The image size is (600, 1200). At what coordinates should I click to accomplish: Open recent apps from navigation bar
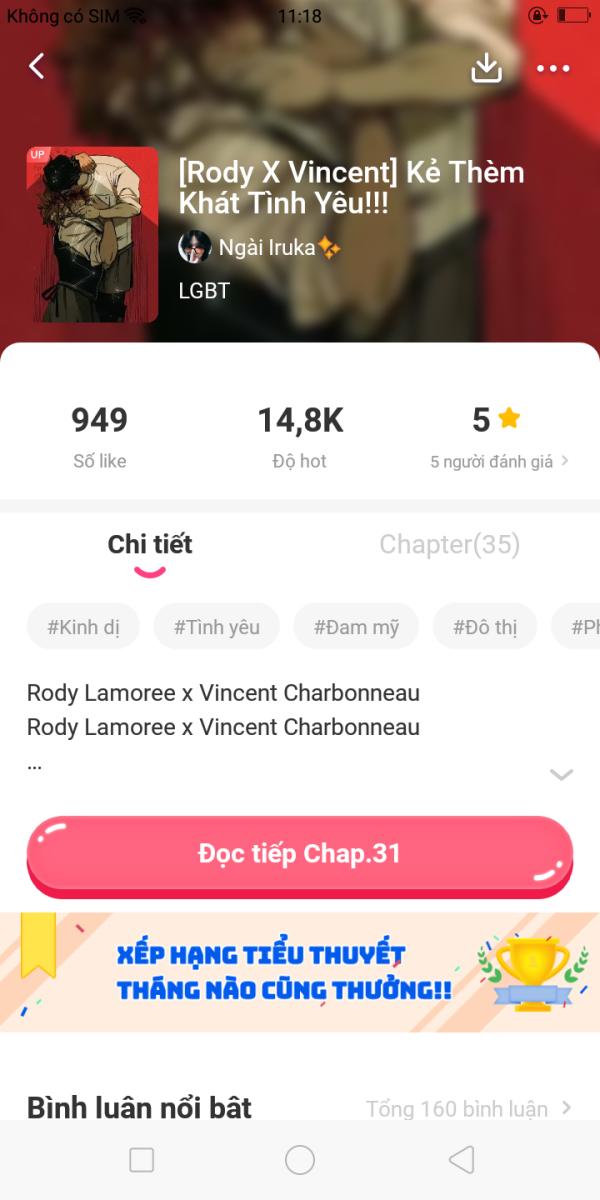click(142, 1160)
